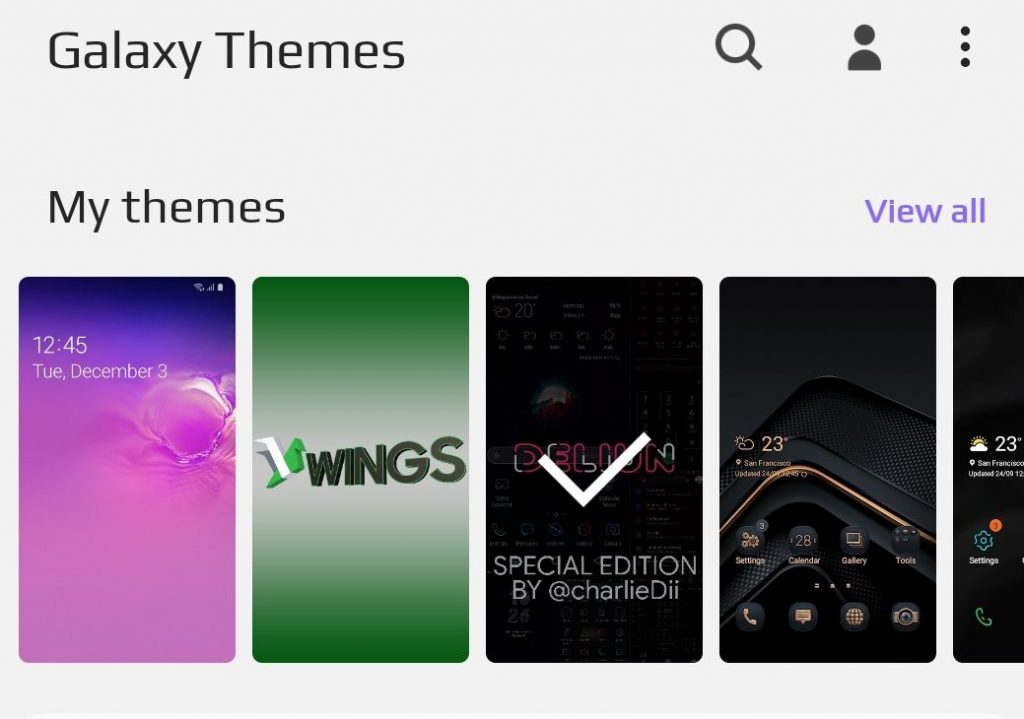Open the applied Special Edition charlieDii theme
1024x719 pixels.
pyautogui.click(x=594, y=469)
